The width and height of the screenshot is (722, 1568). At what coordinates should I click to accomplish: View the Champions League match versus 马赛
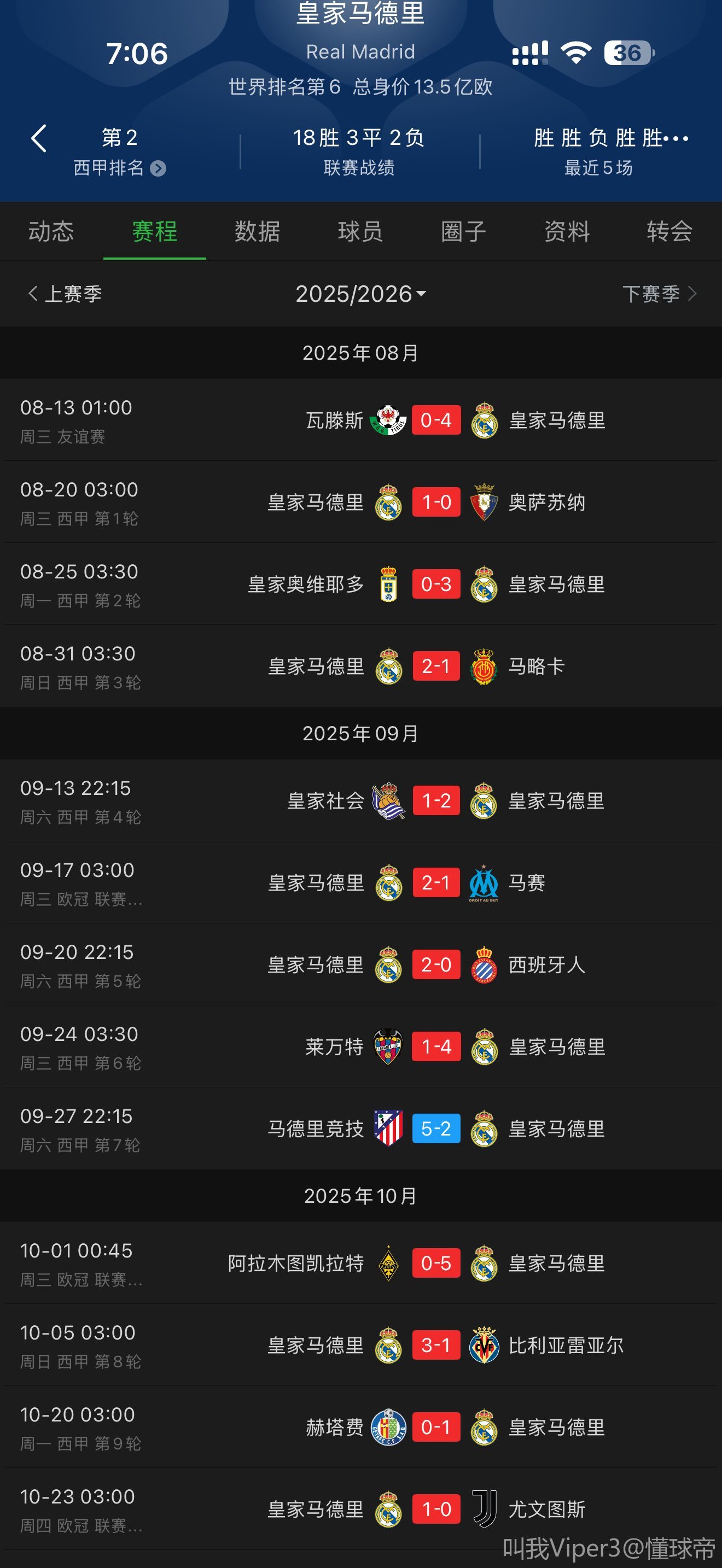point(436,882)
